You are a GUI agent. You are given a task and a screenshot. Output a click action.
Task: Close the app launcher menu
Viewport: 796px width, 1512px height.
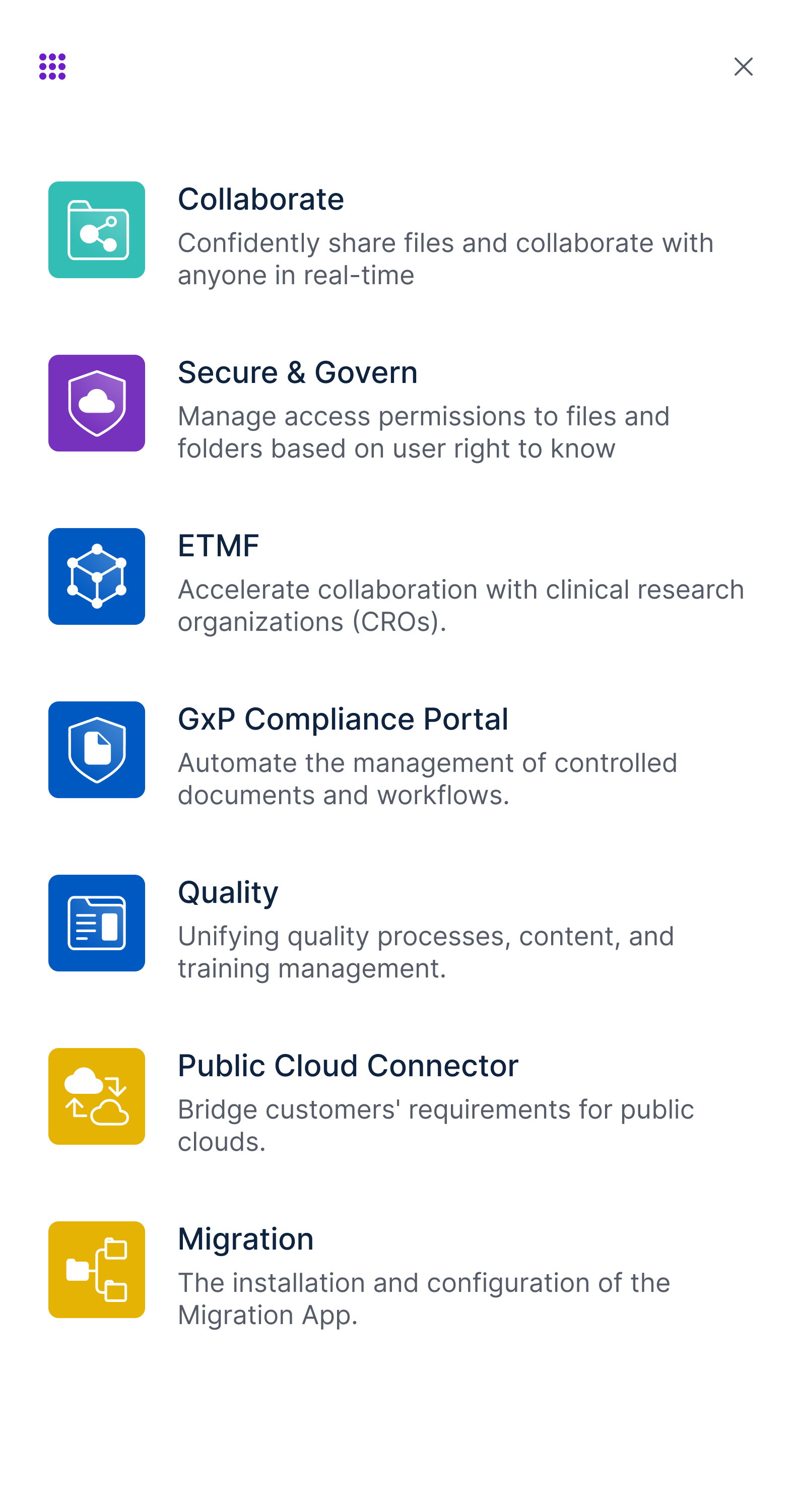coord(743,67)
